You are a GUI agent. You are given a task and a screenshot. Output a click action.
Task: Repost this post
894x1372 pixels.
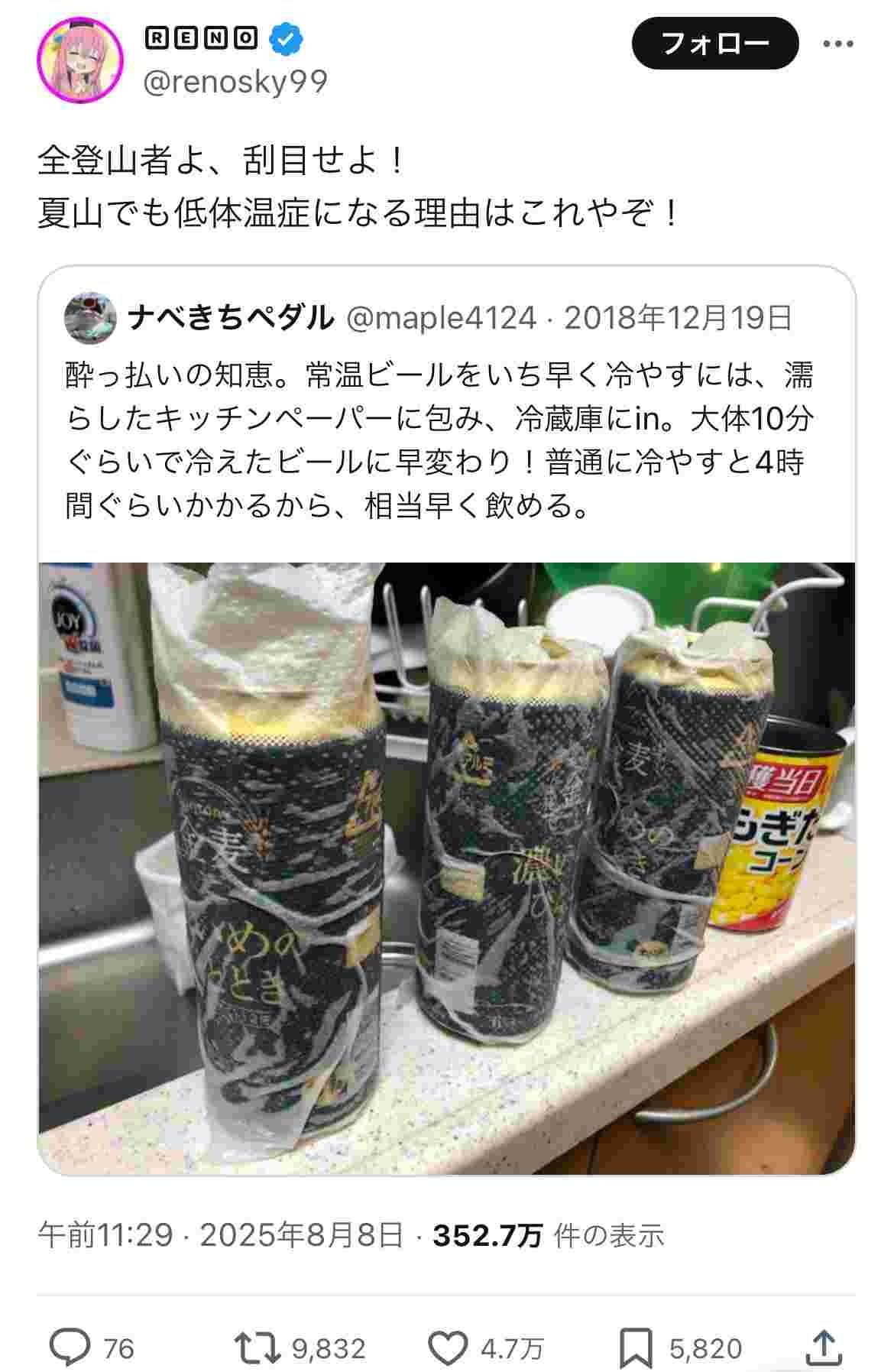click(258, 1348)
